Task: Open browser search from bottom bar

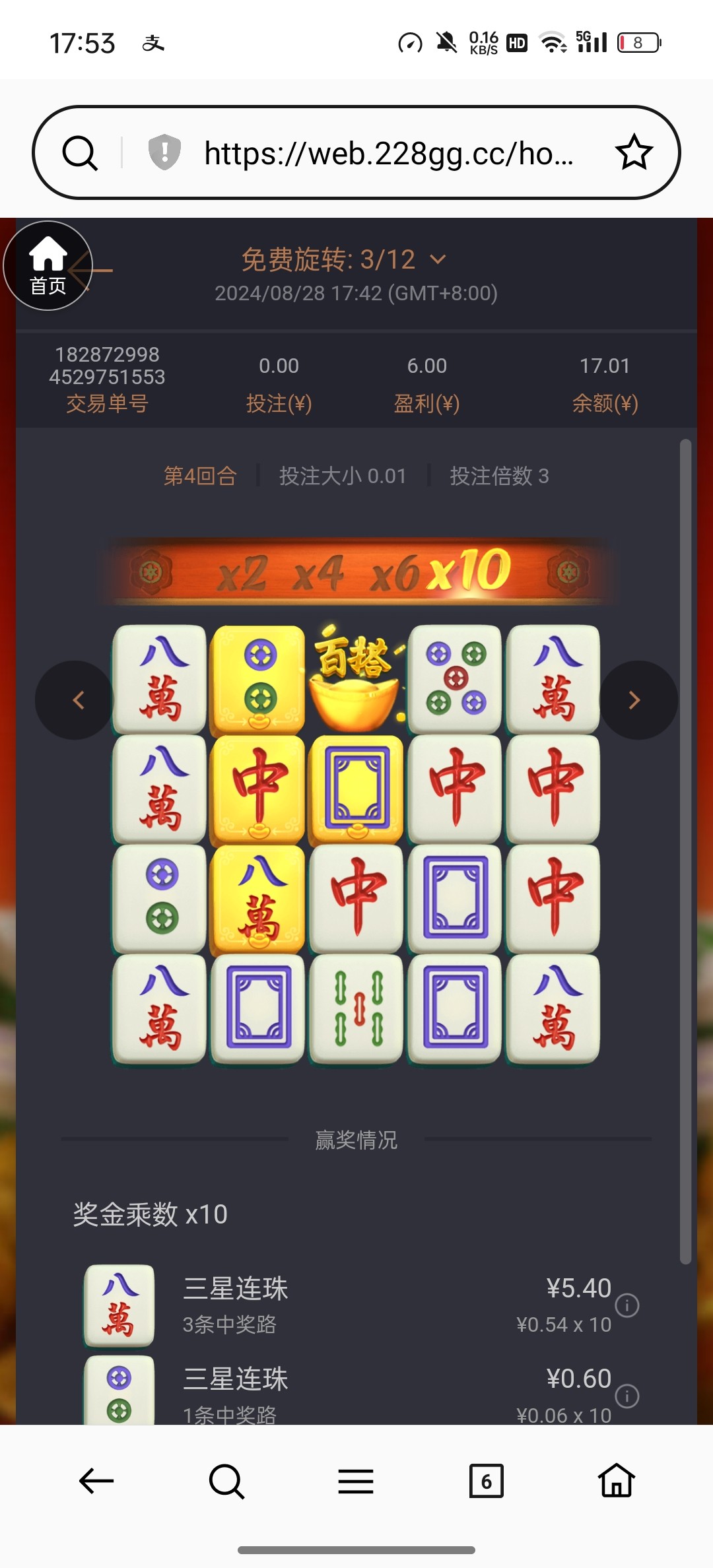Action: 226,1482
